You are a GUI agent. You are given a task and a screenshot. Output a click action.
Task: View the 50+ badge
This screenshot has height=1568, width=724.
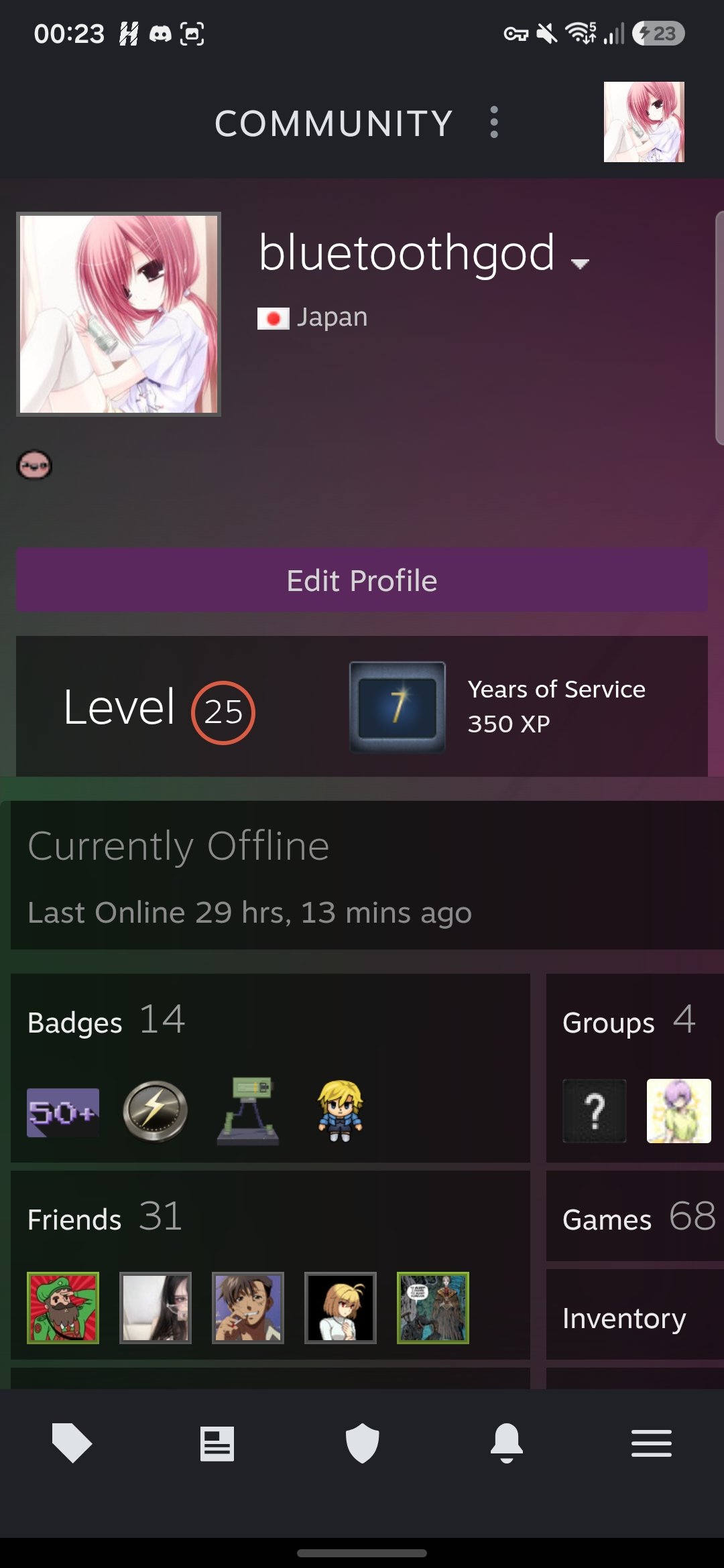(x=63, y=1112)
